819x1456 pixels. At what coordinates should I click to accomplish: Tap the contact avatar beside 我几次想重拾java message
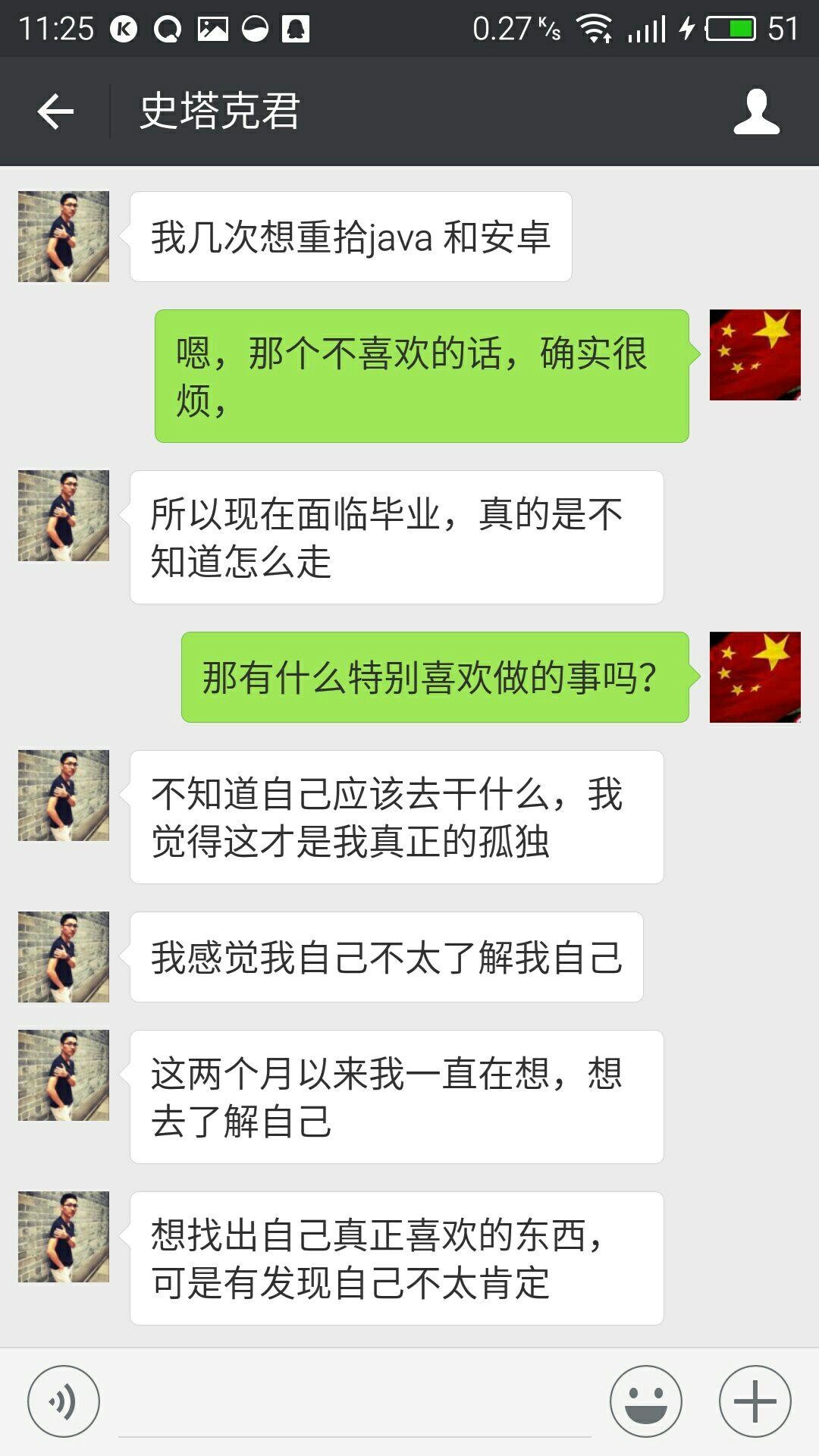tap(64, 237)
